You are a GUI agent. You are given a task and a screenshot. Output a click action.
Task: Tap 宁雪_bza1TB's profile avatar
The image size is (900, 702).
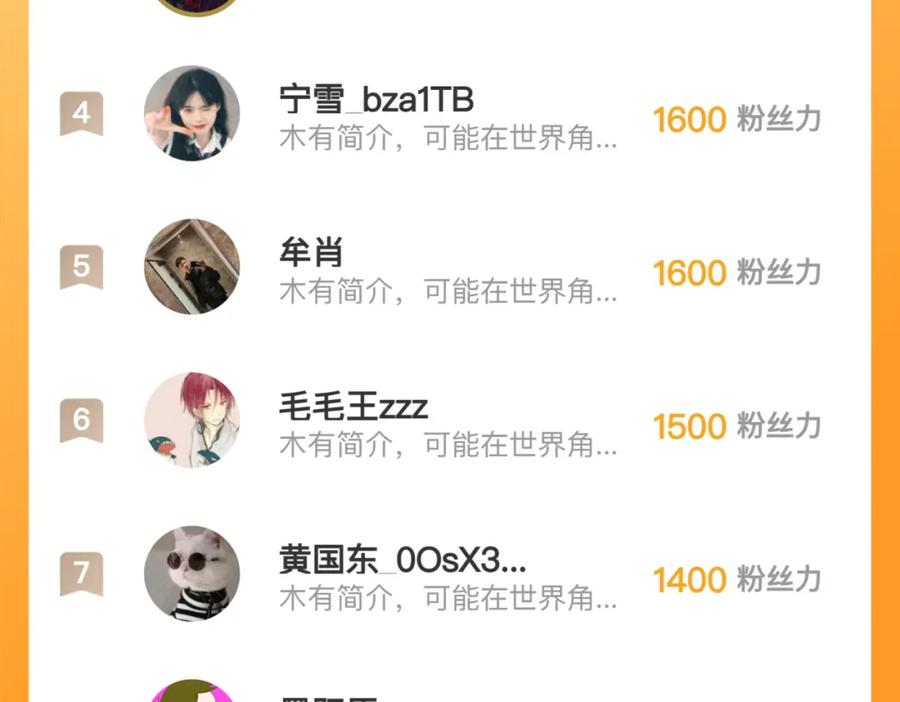(192, 114)
